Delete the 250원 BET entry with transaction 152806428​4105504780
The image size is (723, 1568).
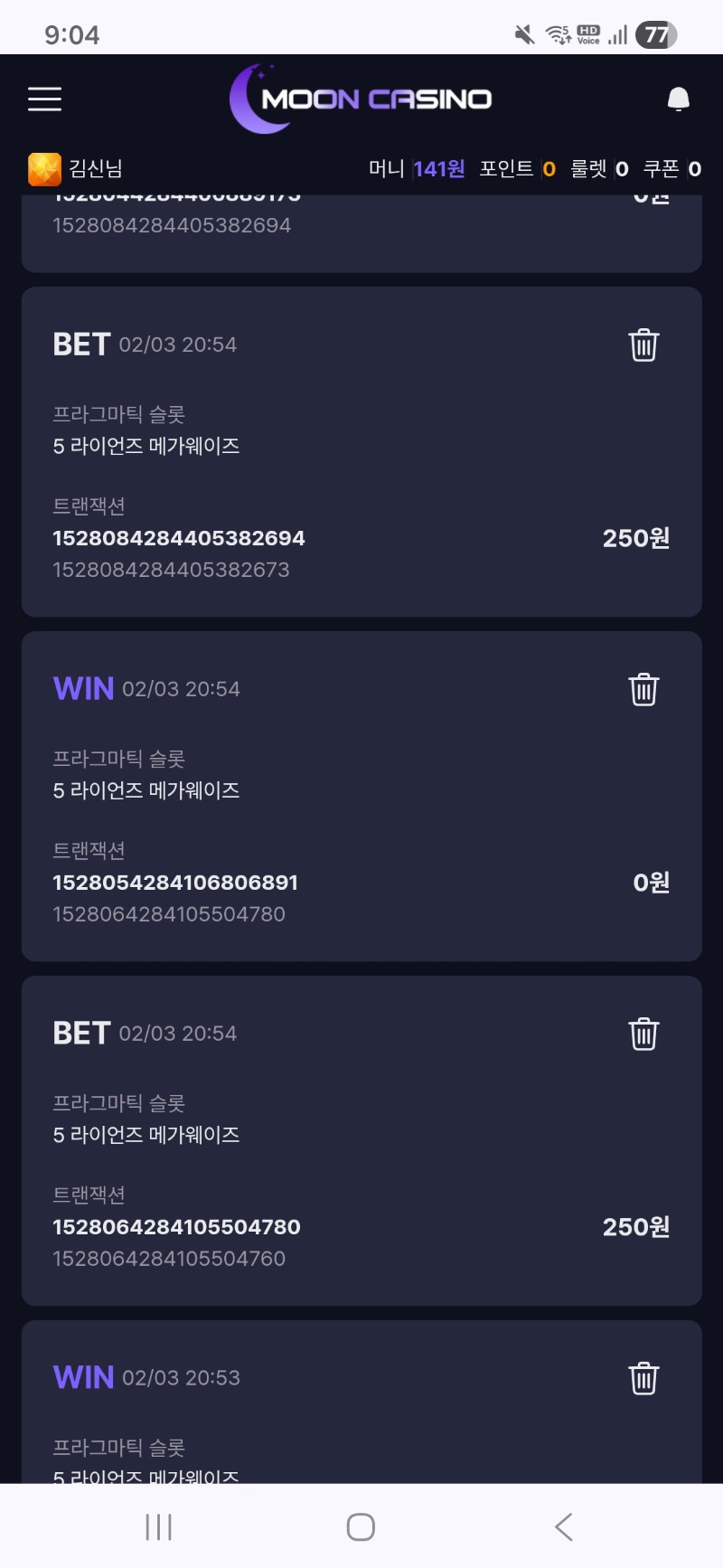pos(643,1033)
